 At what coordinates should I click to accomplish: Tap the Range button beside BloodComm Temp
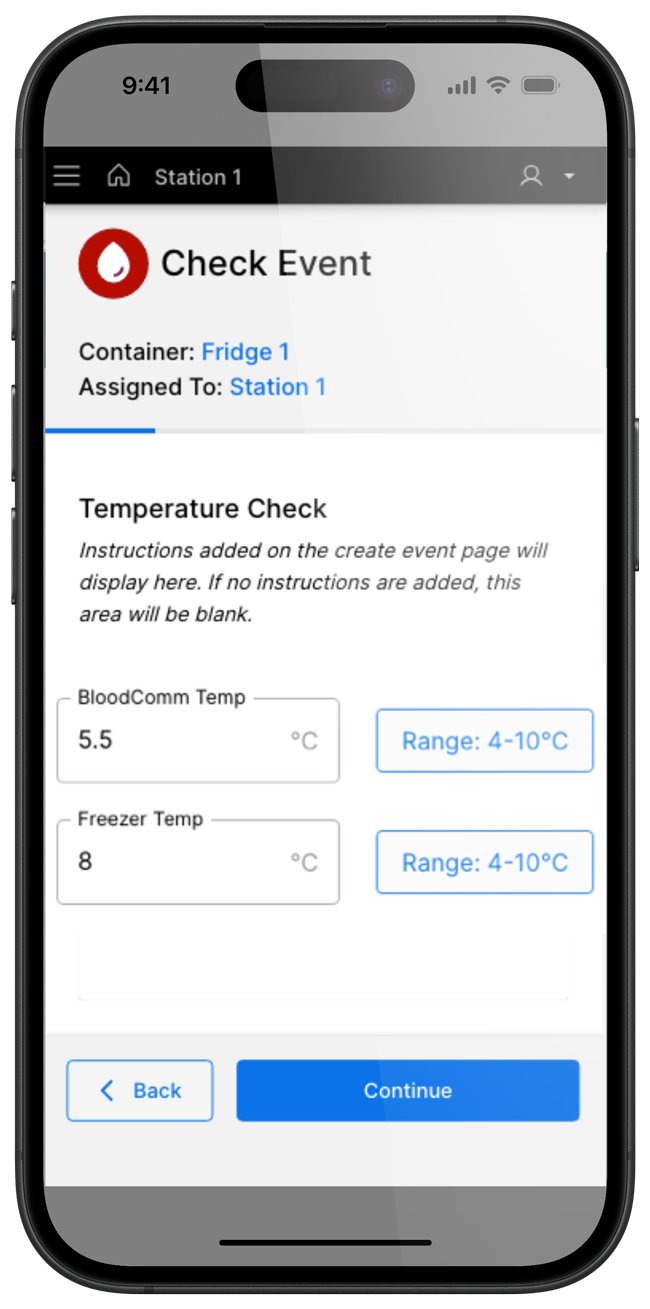(x=485, y=741)
